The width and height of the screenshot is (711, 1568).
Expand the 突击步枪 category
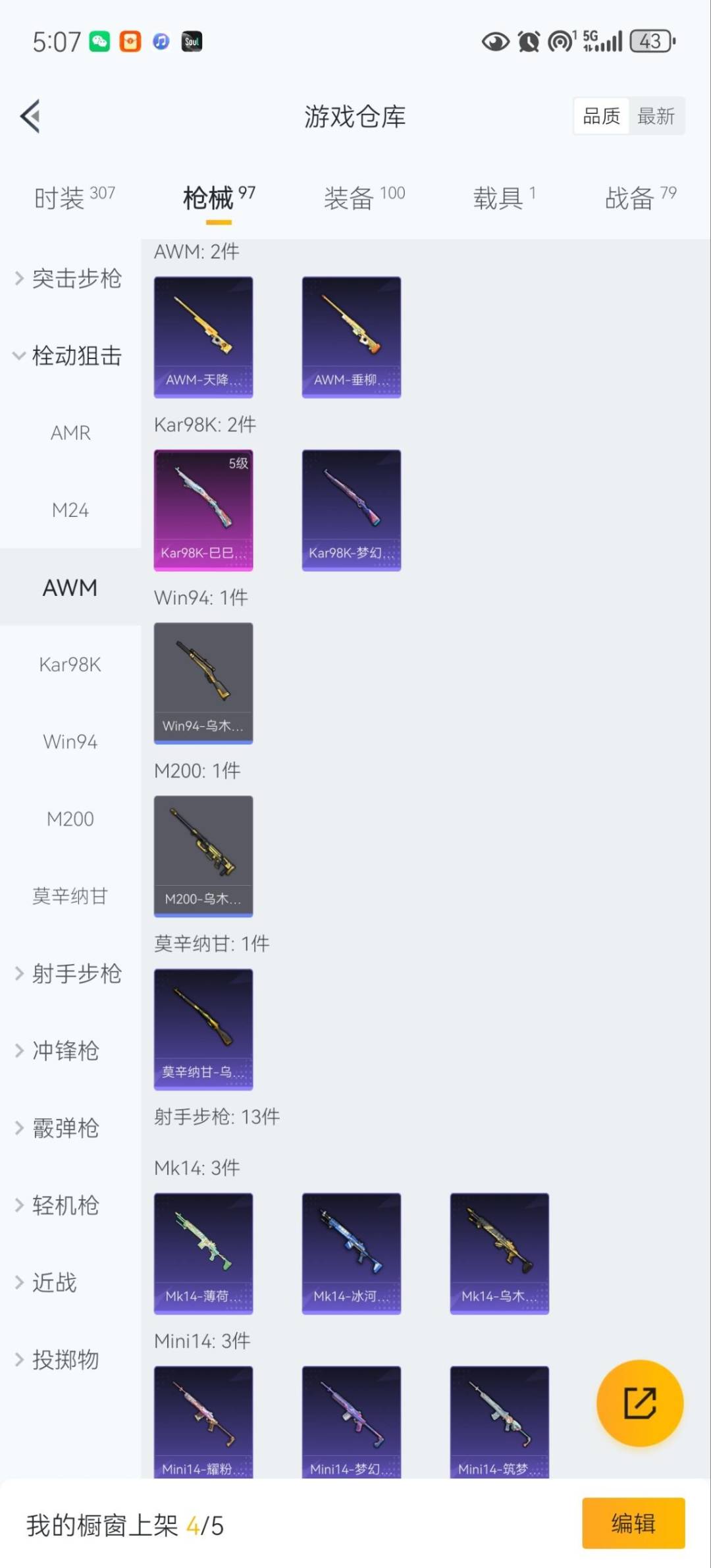click(74, 279)
